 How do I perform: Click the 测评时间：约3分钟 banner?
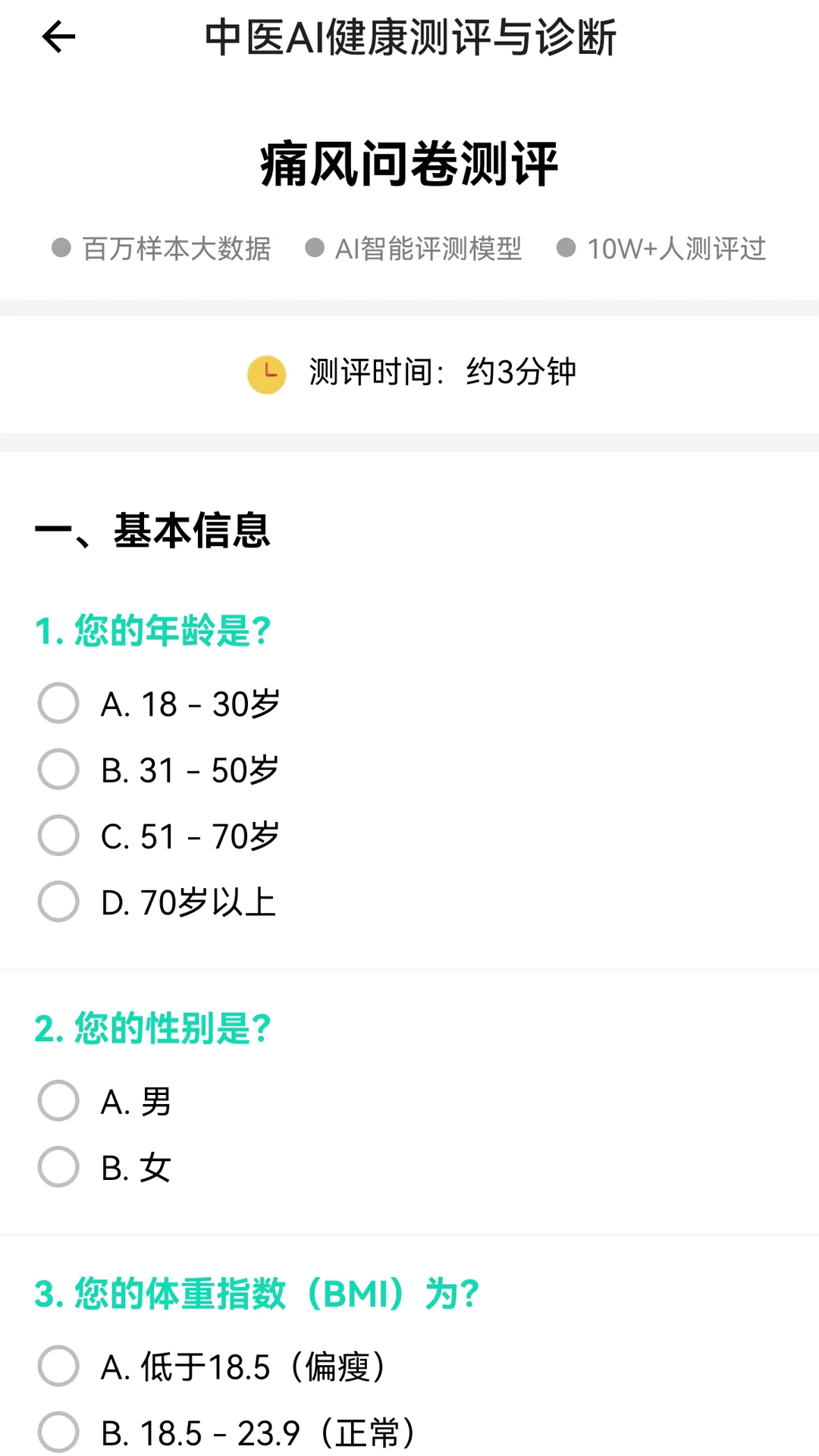[409, 373]
